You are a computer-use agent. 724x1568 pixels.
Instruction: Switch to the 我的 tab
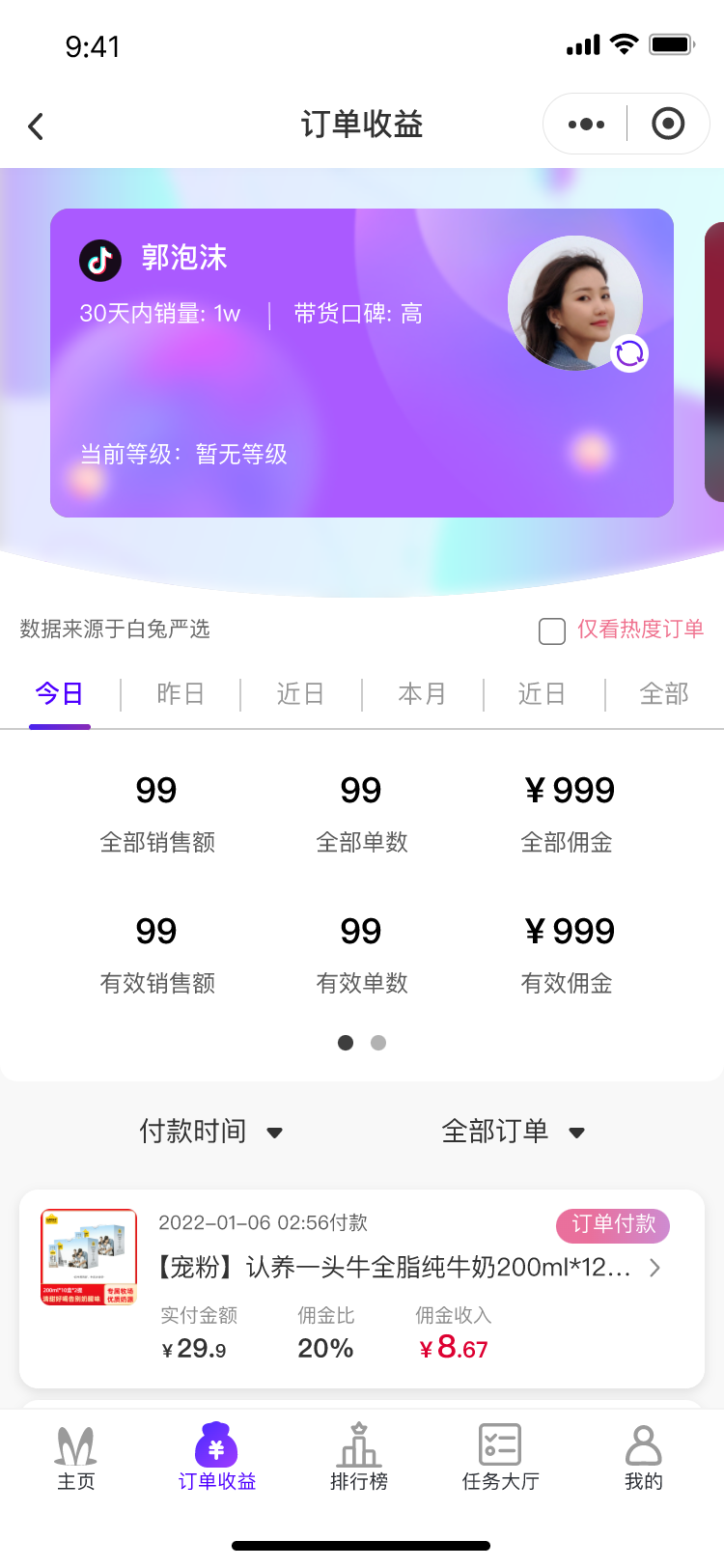[x=643, y=1458]
